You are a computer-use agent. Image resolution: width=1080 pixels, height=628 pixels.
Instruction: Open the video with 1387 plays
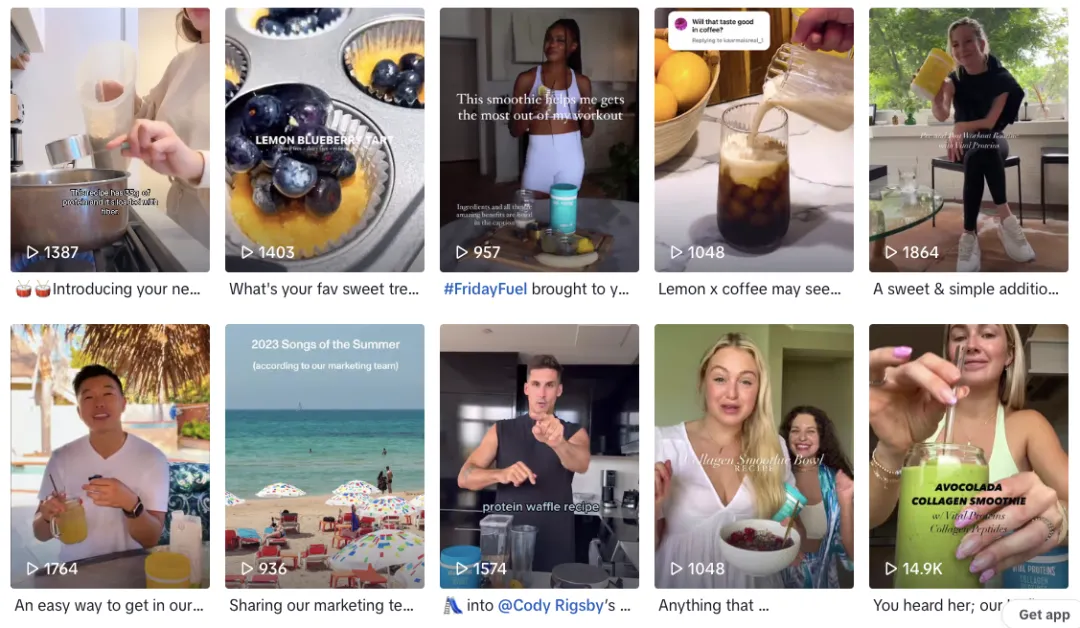click(110, 140)
